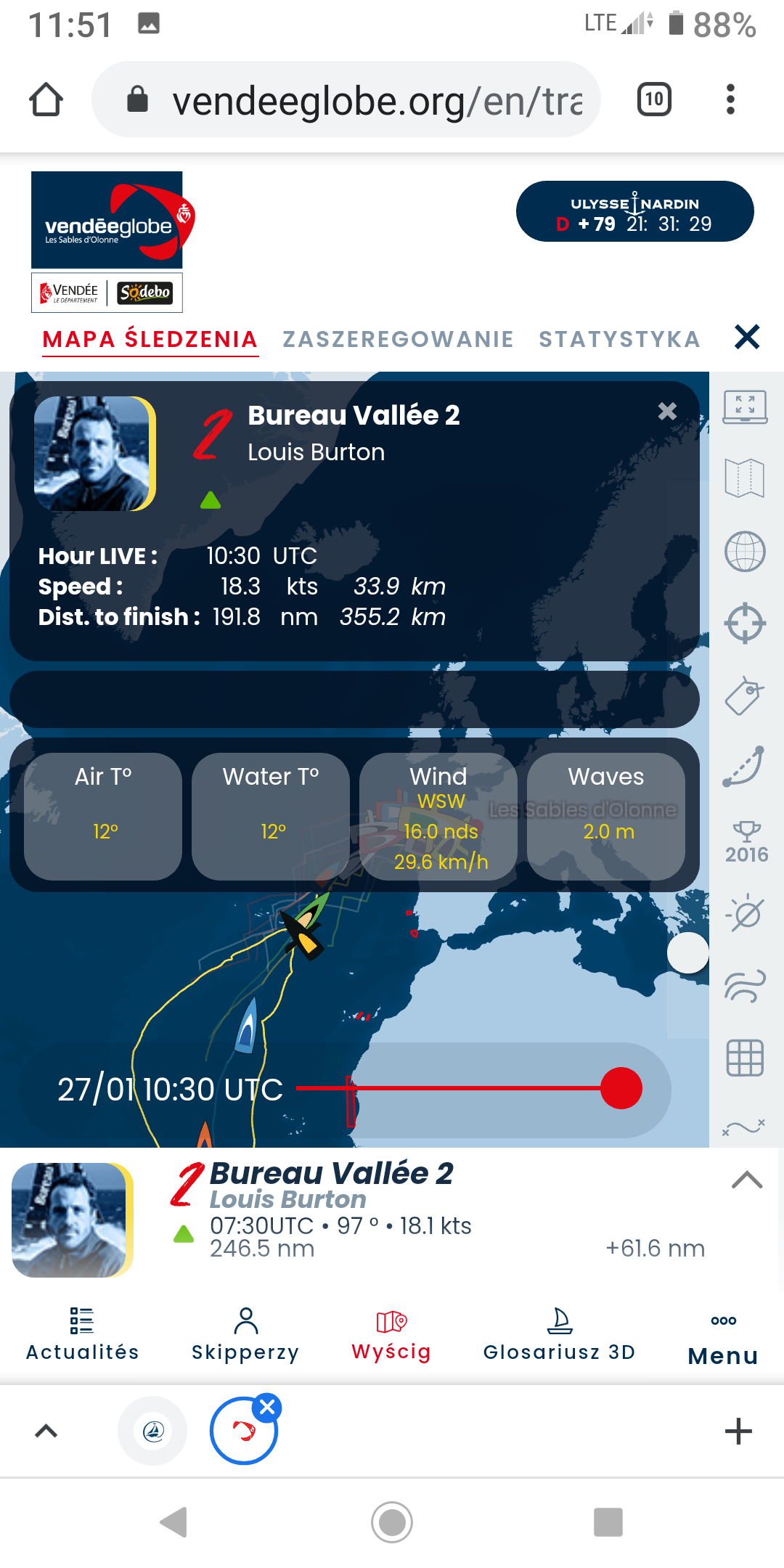784x1568 pixels.
Task: Close the pinned tab shortcut with blue X
Action: 267,1408
